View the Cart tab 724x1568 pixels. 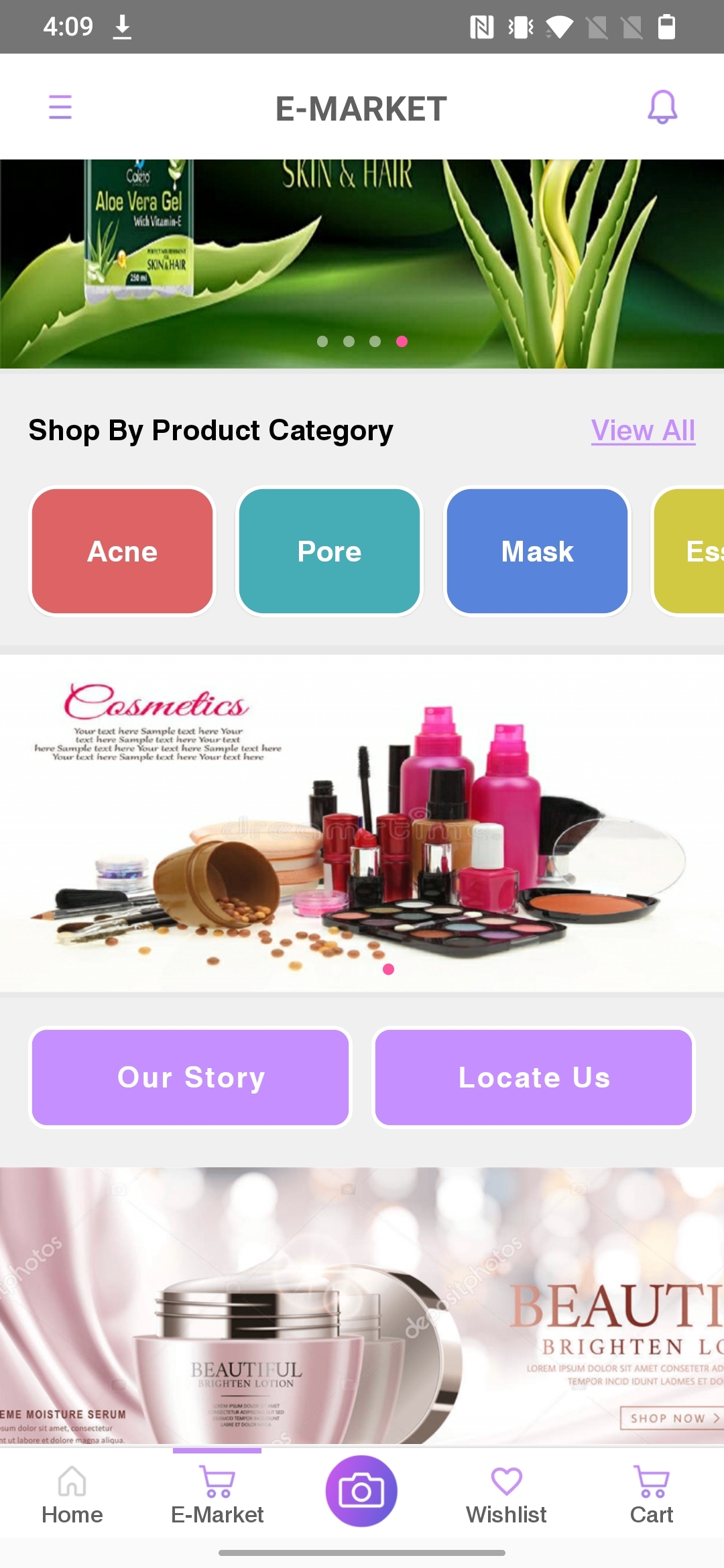[651, 1496]
